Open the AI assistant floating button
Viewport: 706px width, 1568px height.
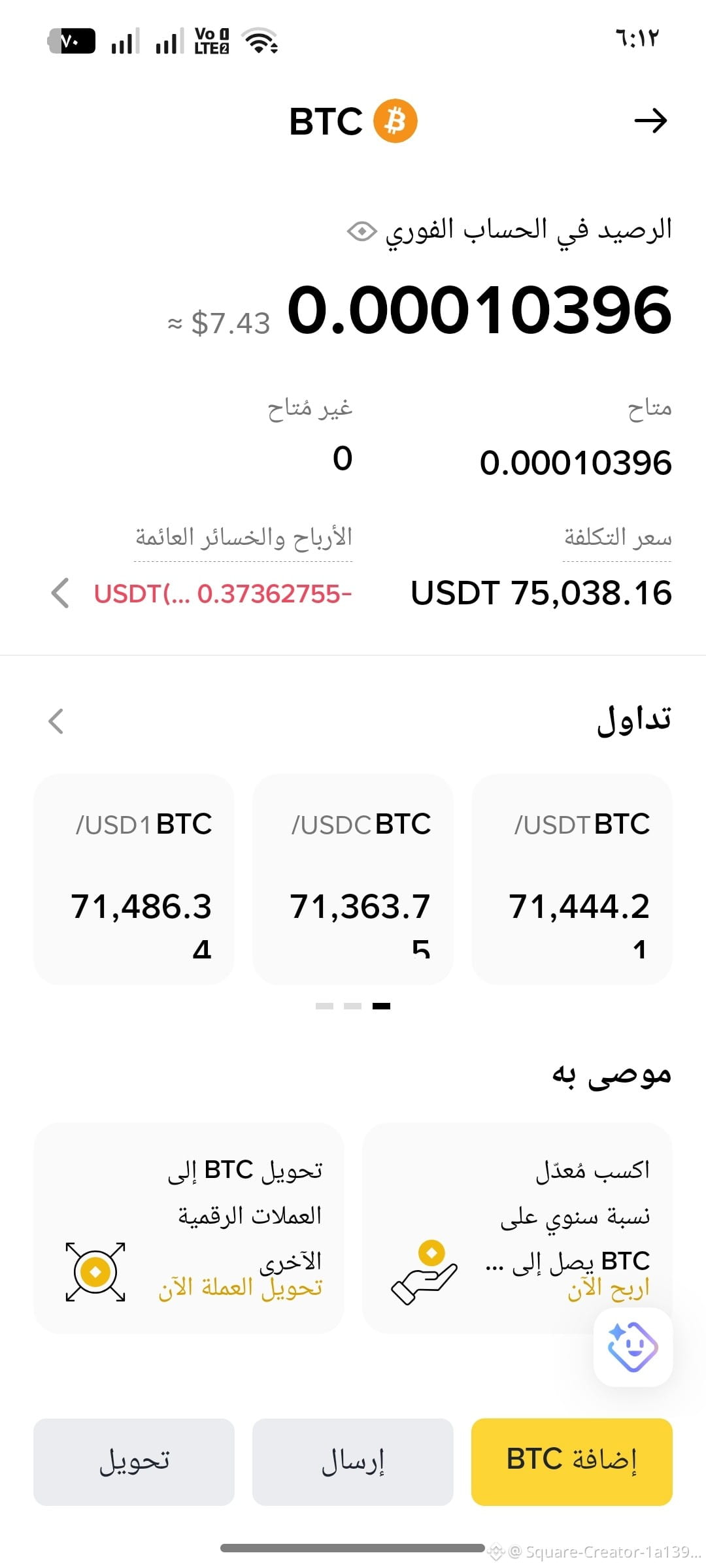[x=633, y=1347]
